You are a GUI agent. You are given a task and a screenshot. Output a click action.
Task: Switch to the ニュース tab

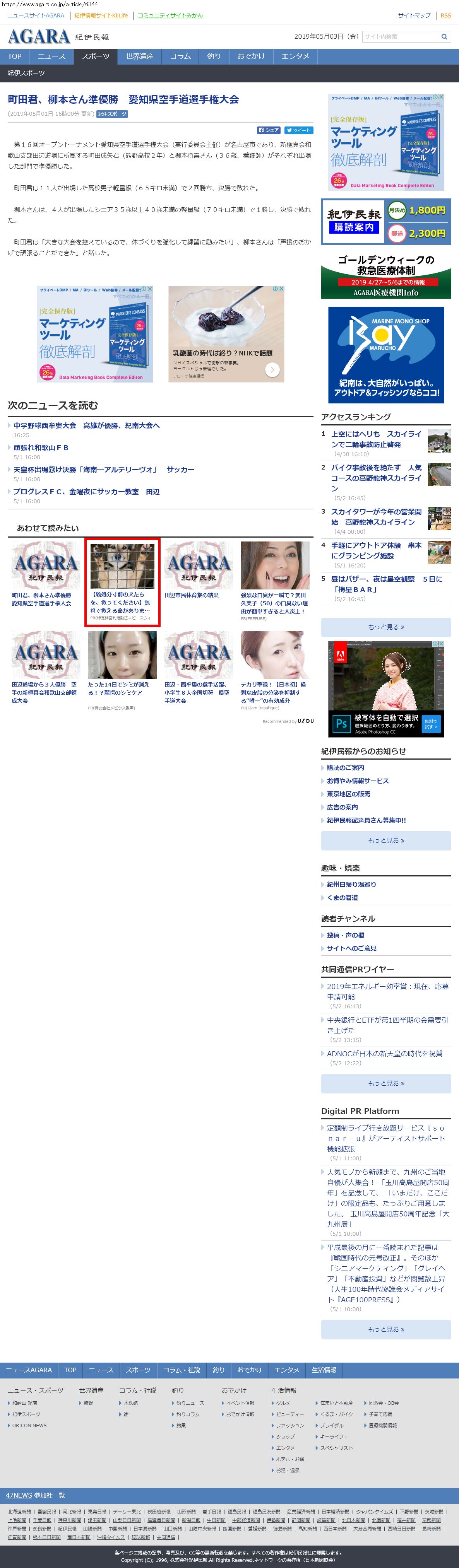coord(51,56)
